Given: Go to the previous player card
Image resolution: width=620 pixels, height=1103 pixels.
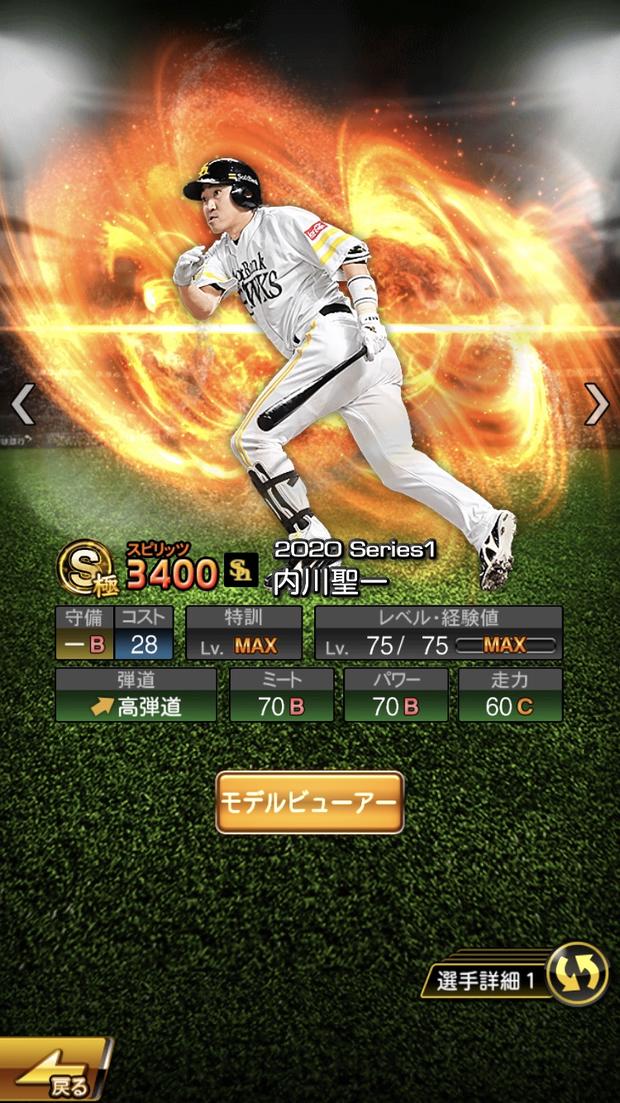Looking at the screenshot, I should 22,403.
